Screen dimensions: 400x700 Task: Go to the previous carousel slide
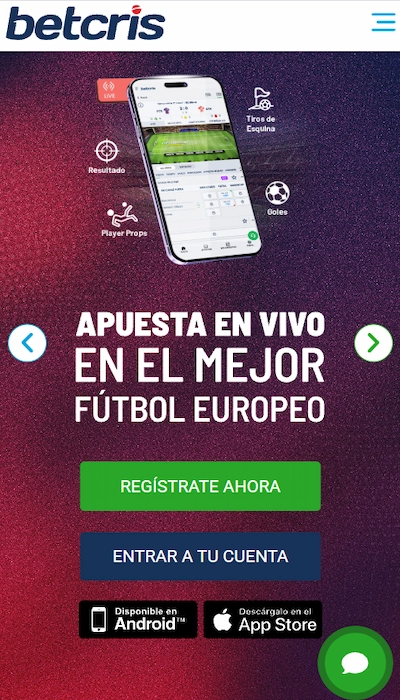click(x=27, y=343)
